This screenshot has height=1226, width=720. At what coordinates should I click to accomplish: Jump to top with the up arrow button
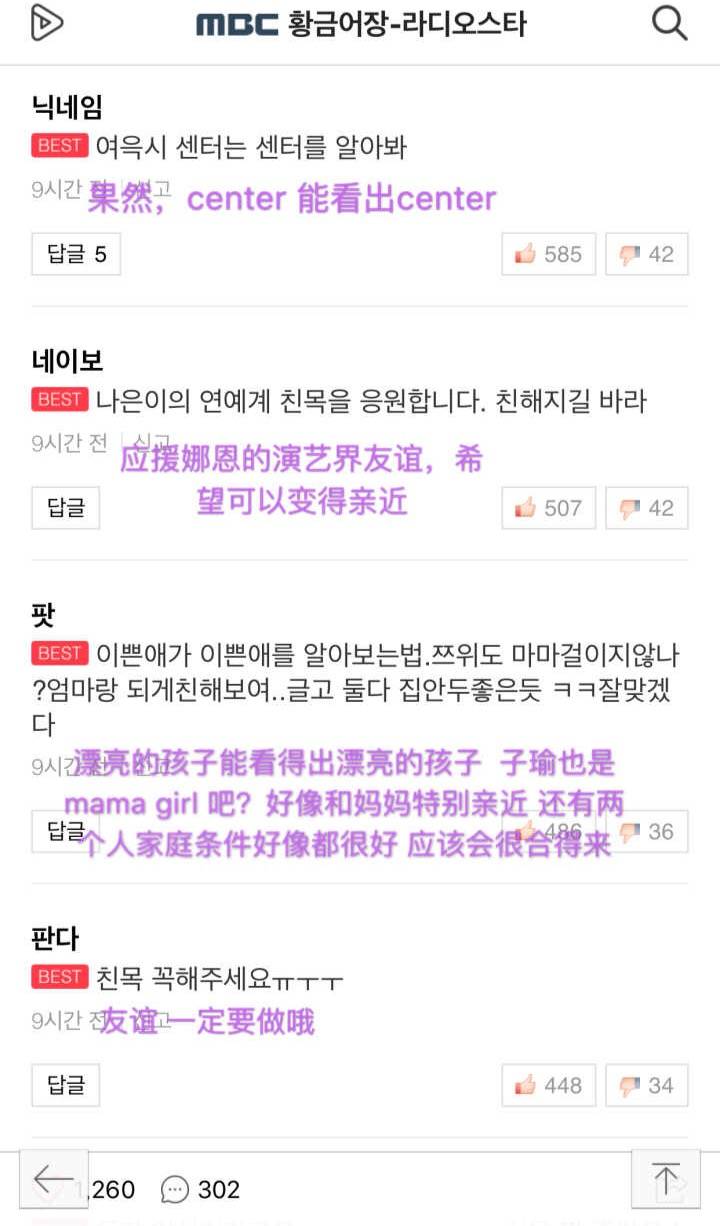(x=665, y=1179)
